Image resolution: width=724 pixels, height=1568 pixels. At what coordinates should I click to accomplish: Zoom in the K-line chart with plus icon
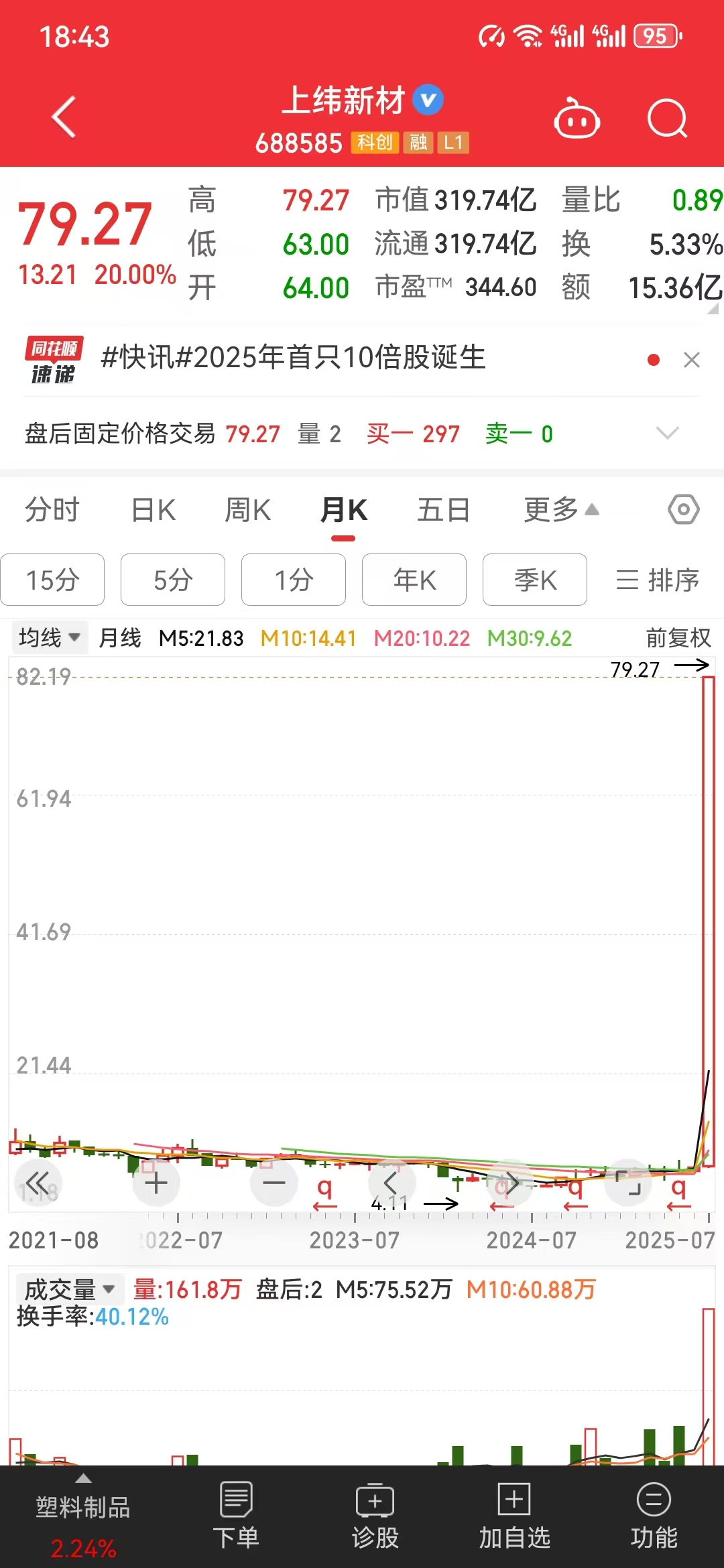(156, 1183)
